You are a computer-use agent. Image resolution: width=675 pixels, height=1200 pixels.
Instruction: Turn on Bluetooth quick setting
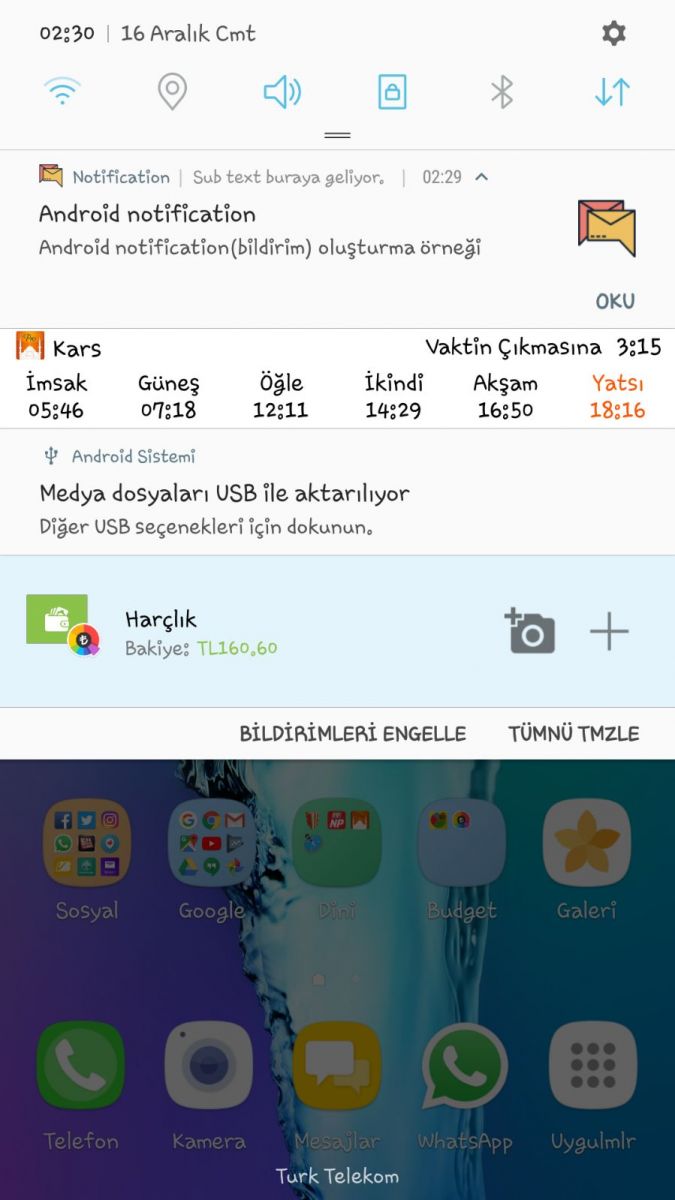click(502, 92)
